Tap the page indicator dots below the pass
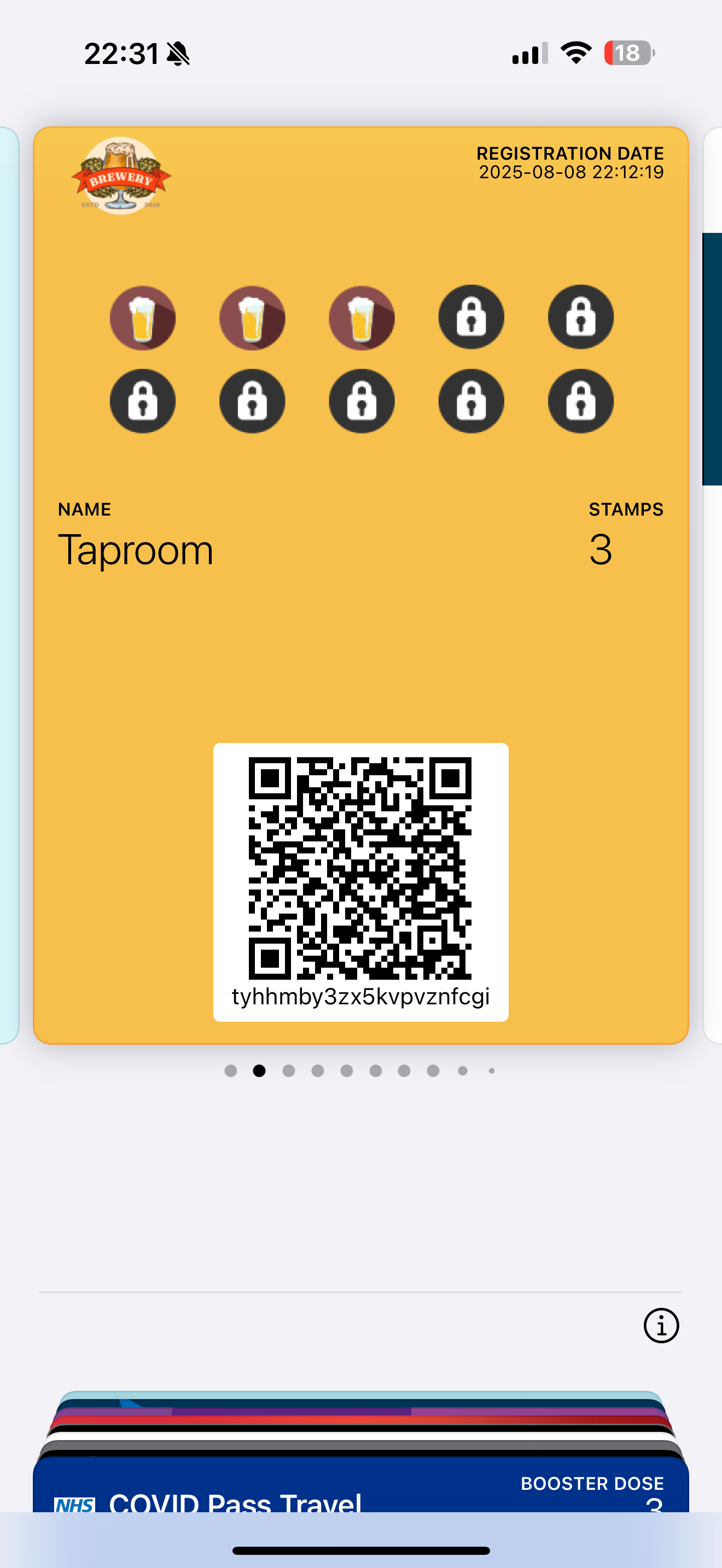The width and height of the screenshot is (722, 1568). click(x=360, y=1070)
